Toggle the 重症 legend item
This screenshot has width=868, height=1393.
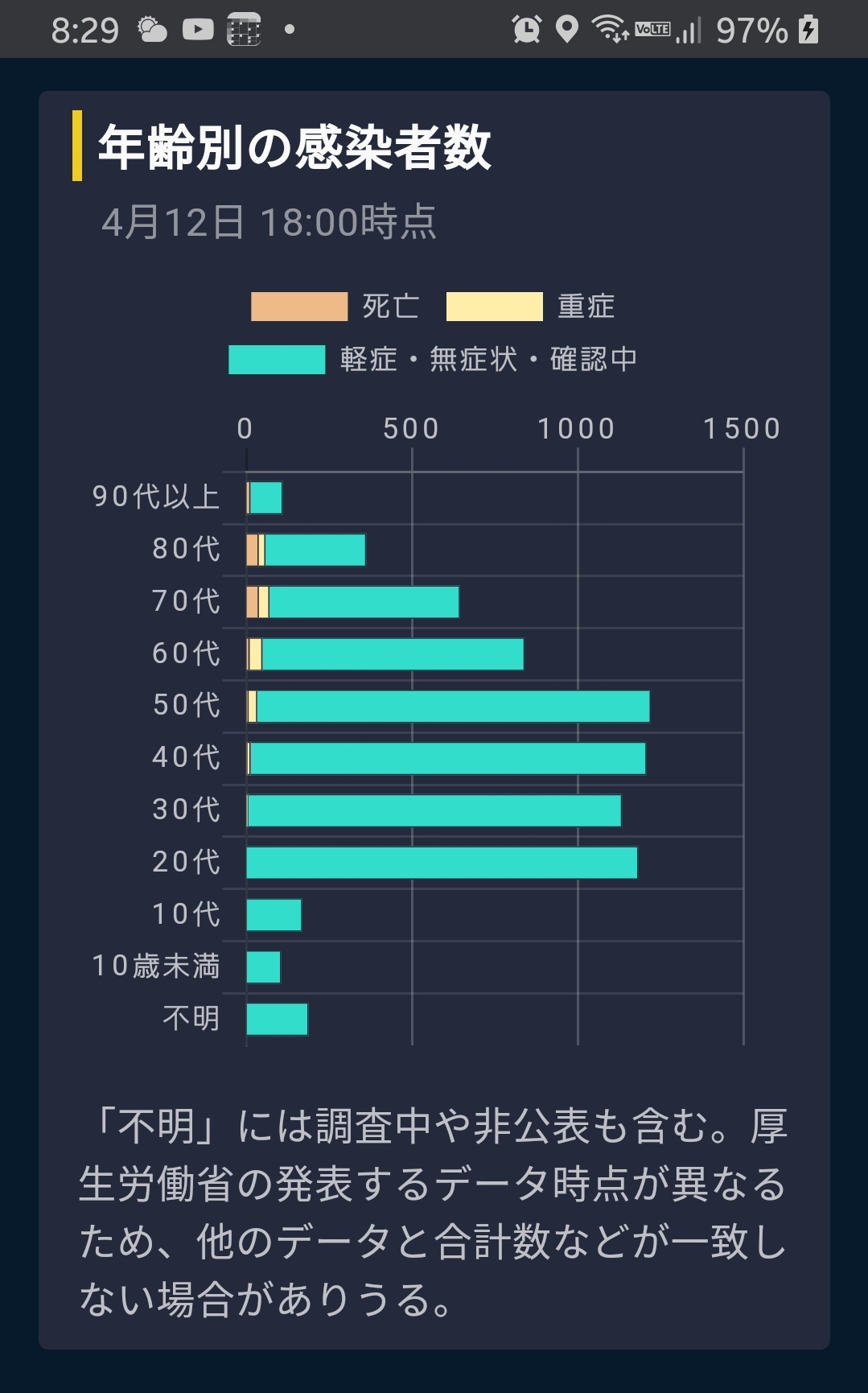click(x=530, y=307)
